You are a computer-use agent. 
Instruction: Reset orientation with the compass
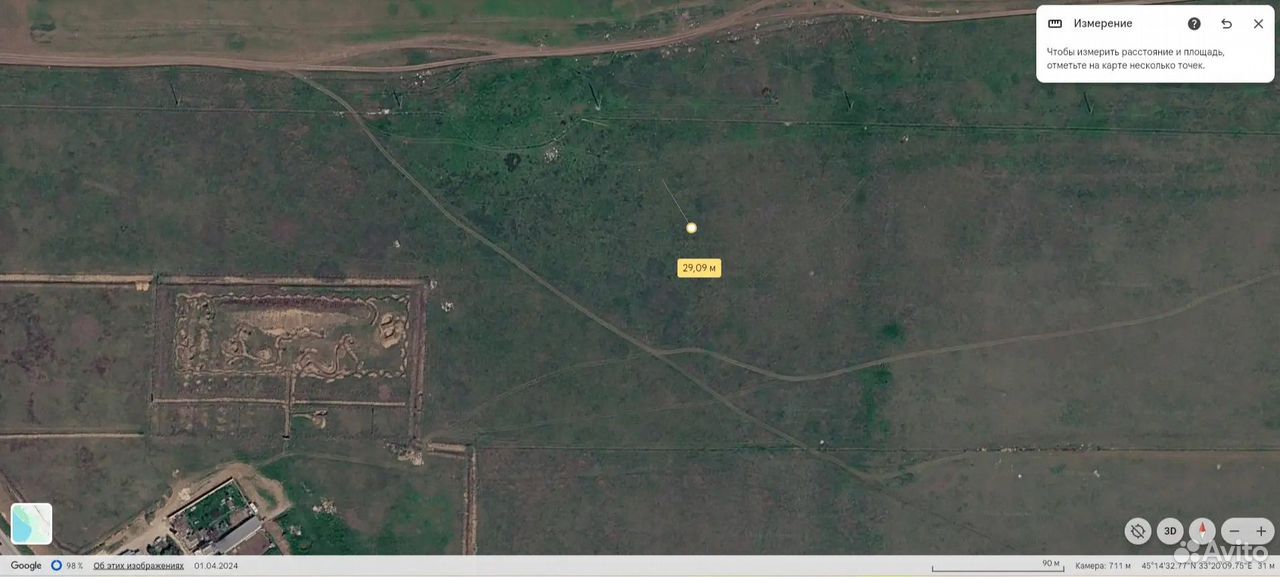click(1203, 531)
